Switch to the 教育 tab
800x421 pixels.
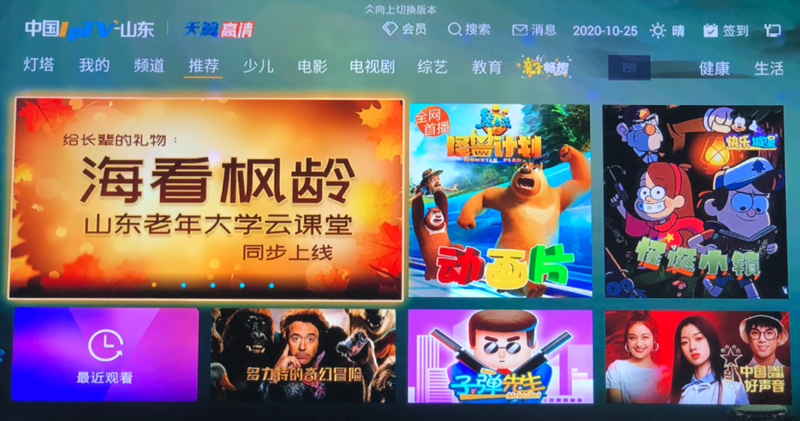pyautogui.click(x=487, y=67)
